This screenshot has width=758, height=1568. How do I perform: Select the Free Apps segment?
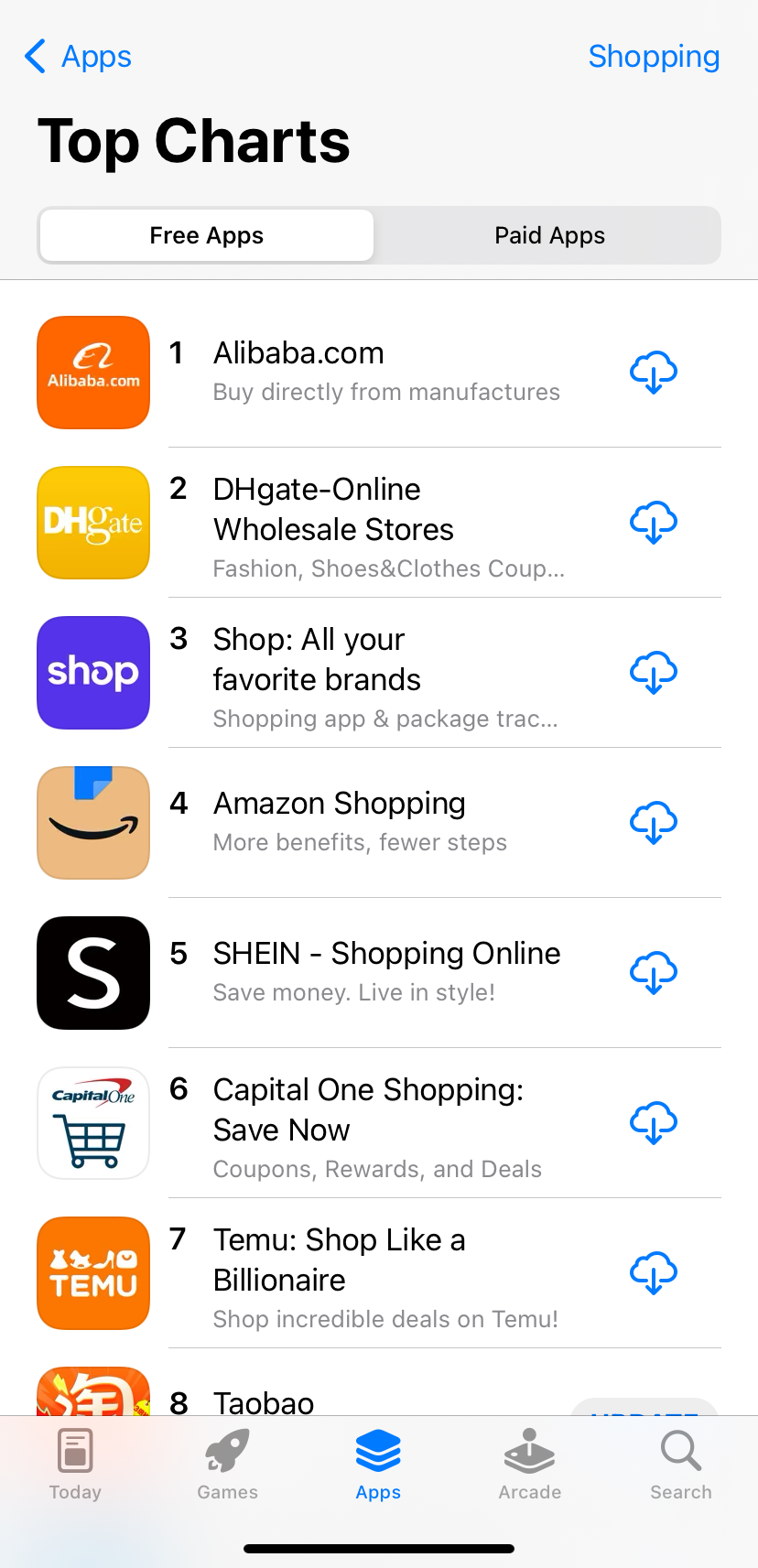207,235
